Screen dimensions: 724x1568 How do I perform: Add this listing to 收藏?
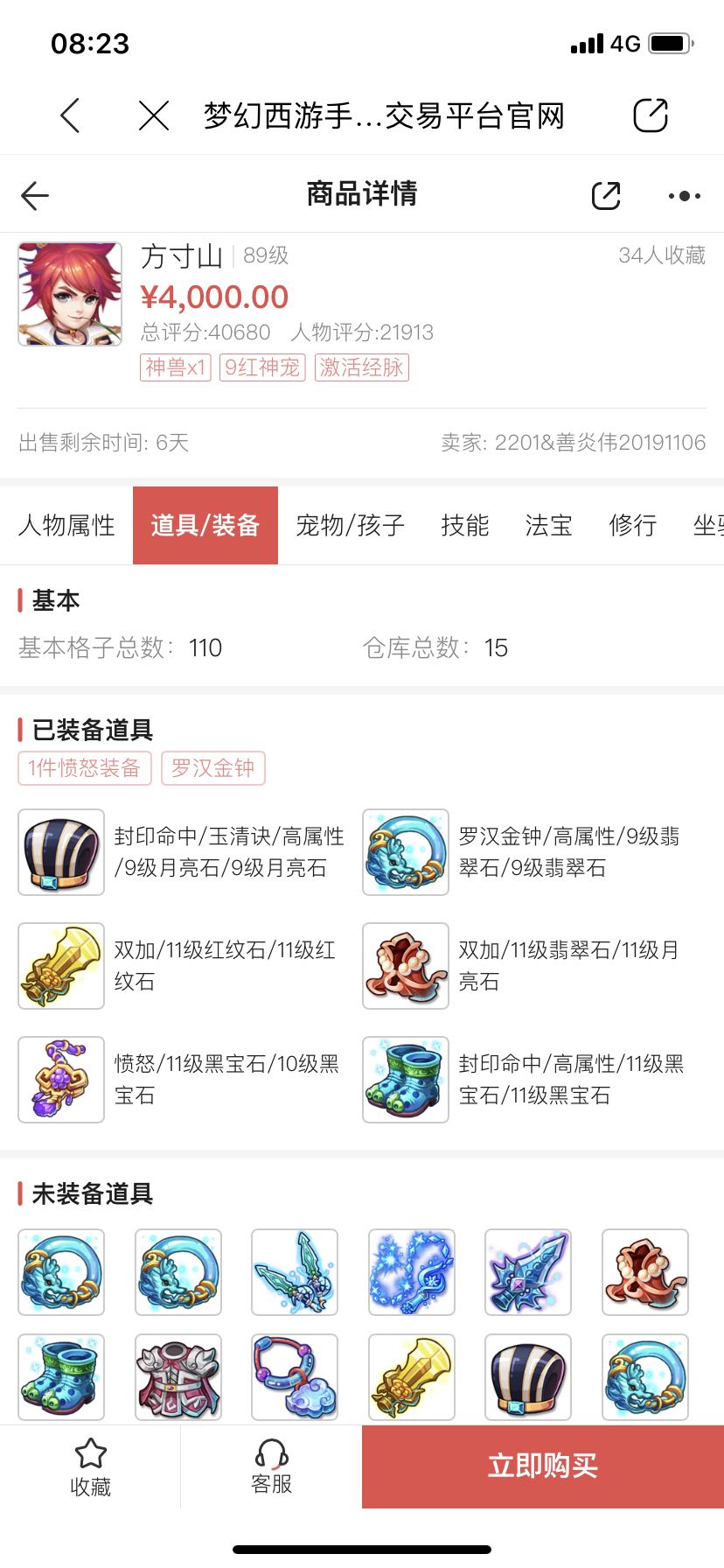[x=90, y=1467]
